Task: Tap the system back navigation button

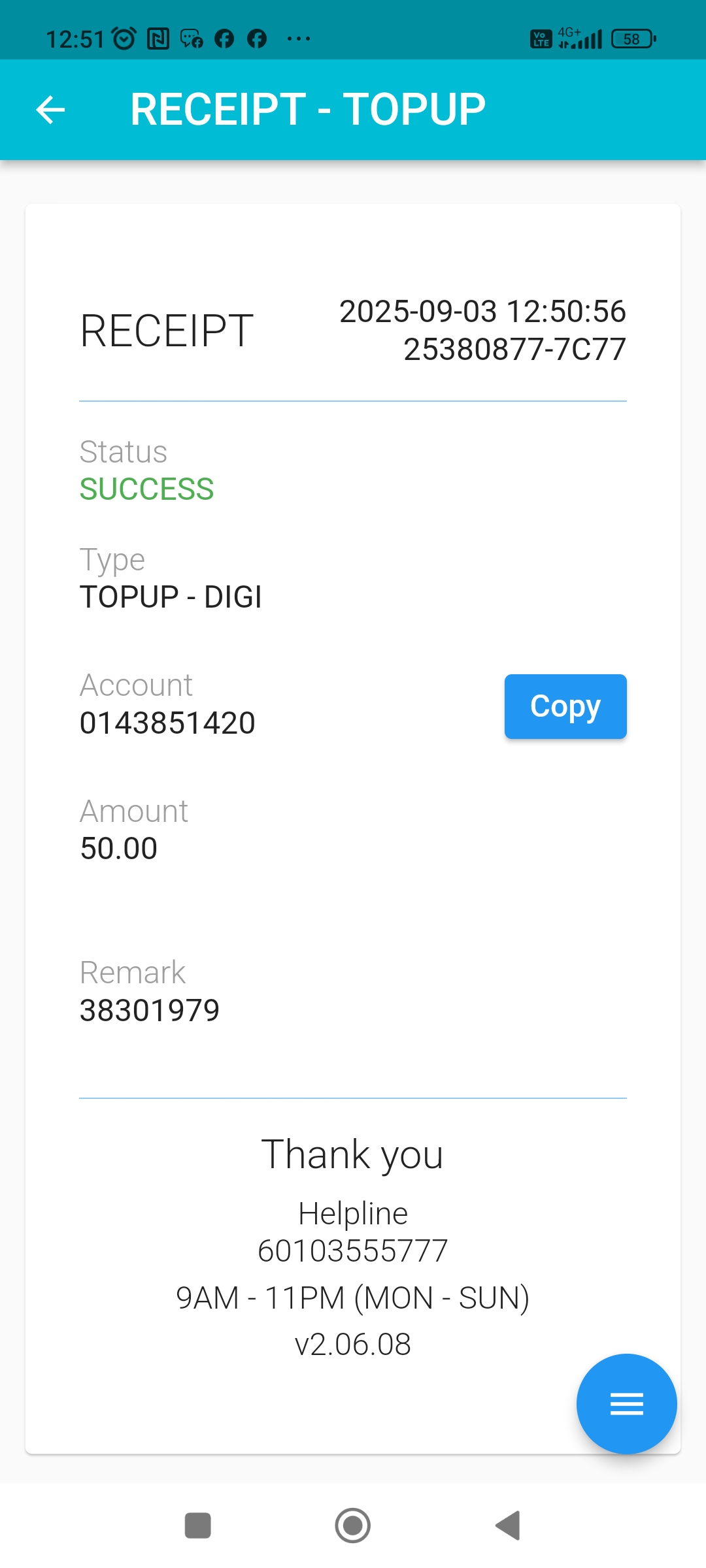Action: click(x=508, y=1526)
